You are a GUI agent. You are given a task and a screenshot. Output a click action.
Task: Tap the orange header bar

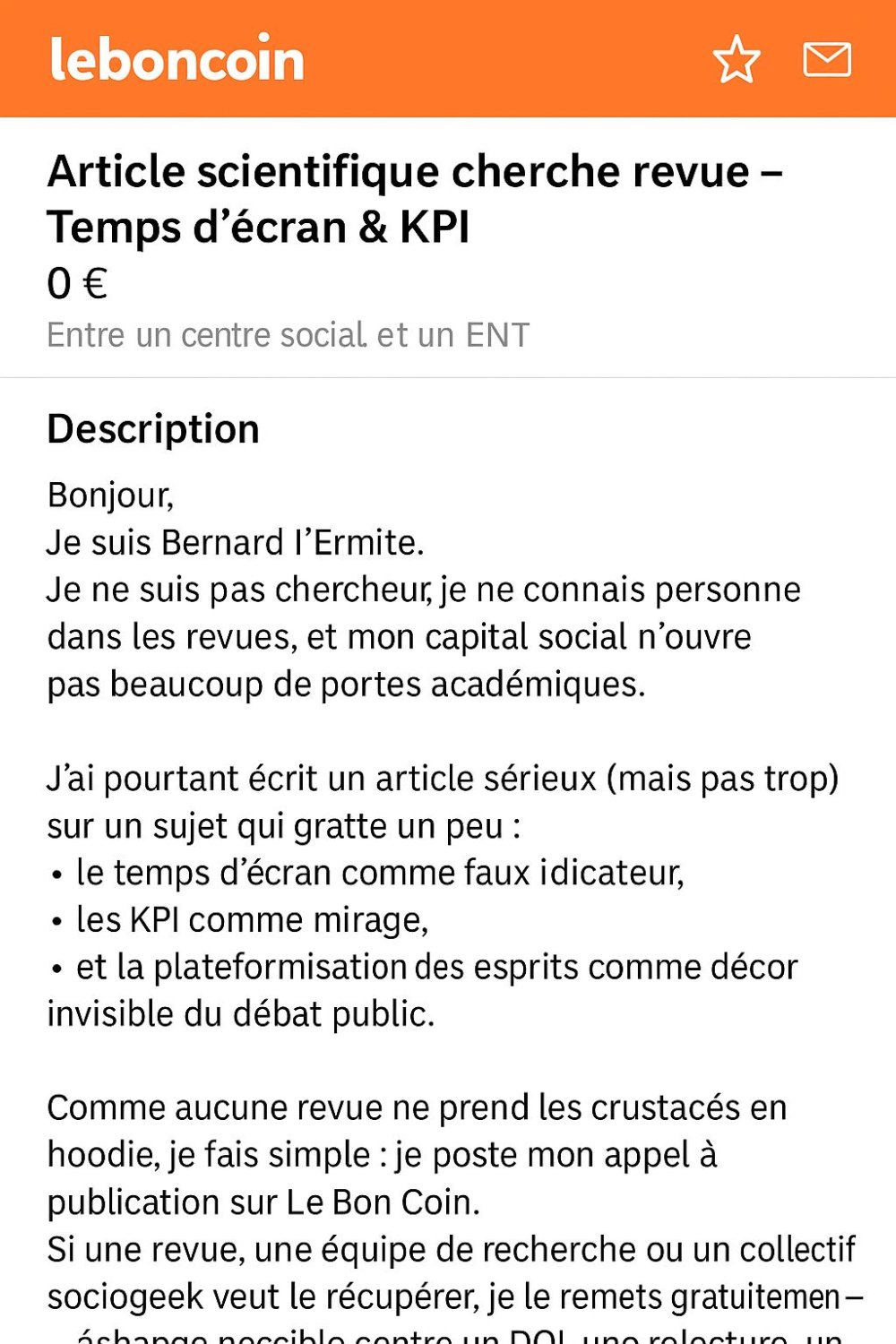pyautogui.click(x=448, y=60)
